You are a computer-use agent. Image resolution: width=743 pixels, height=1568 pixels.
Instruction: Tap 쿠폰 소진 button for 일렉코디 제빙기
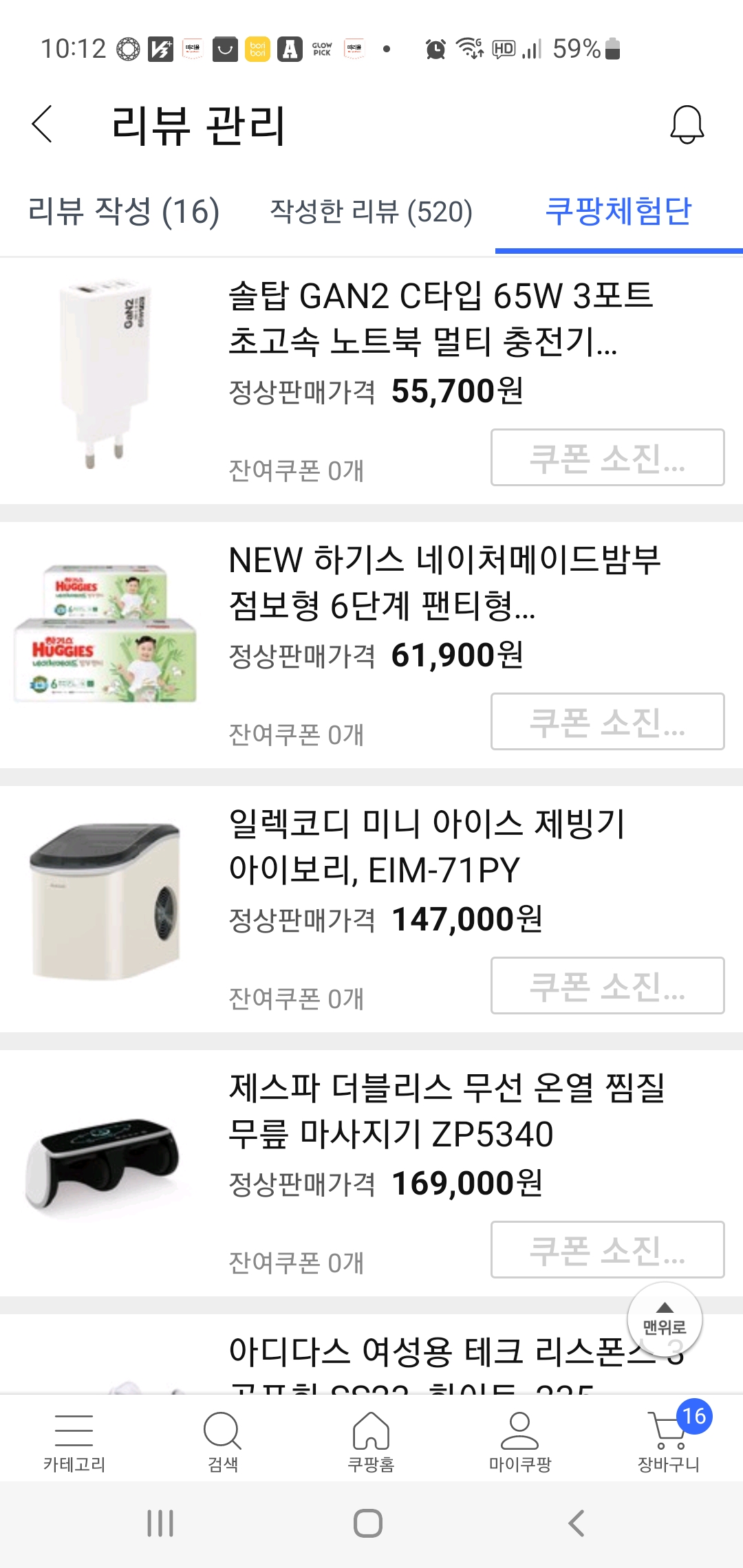click(x=607, y=986)
